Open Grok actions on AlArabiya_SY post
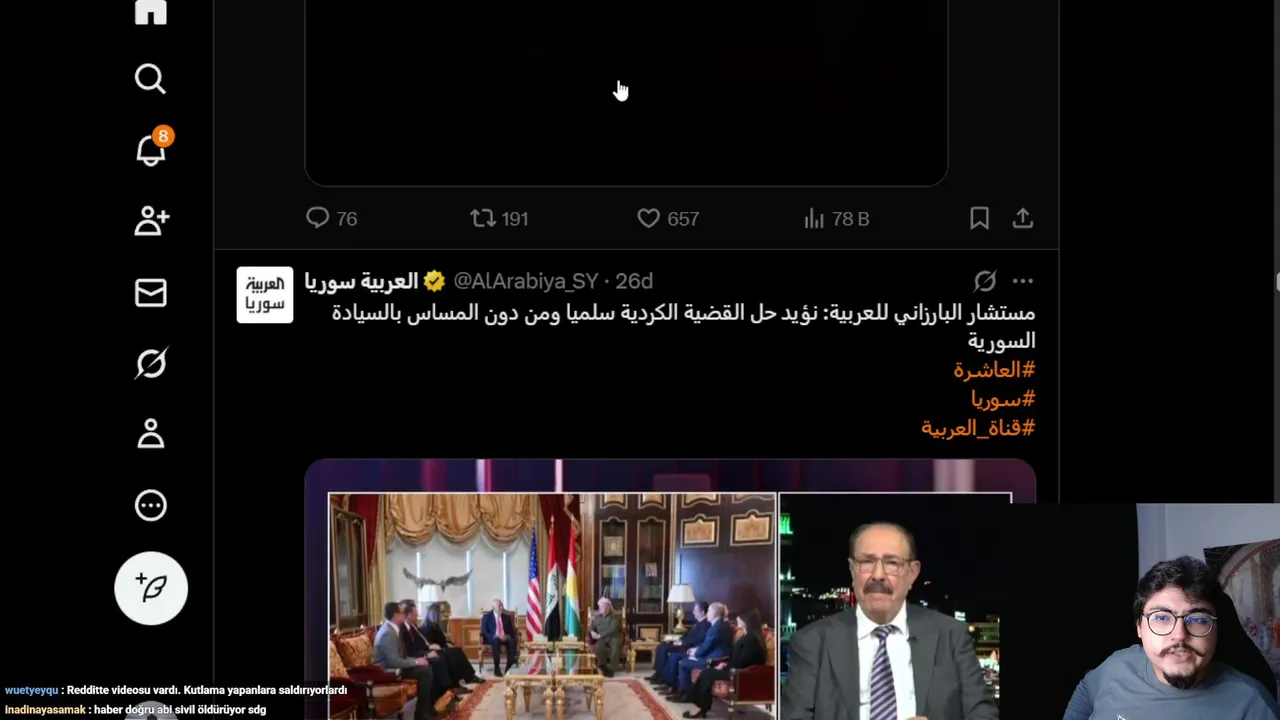Image resolution: width=1280 pixels, height=720 pixels. [985, 281]
